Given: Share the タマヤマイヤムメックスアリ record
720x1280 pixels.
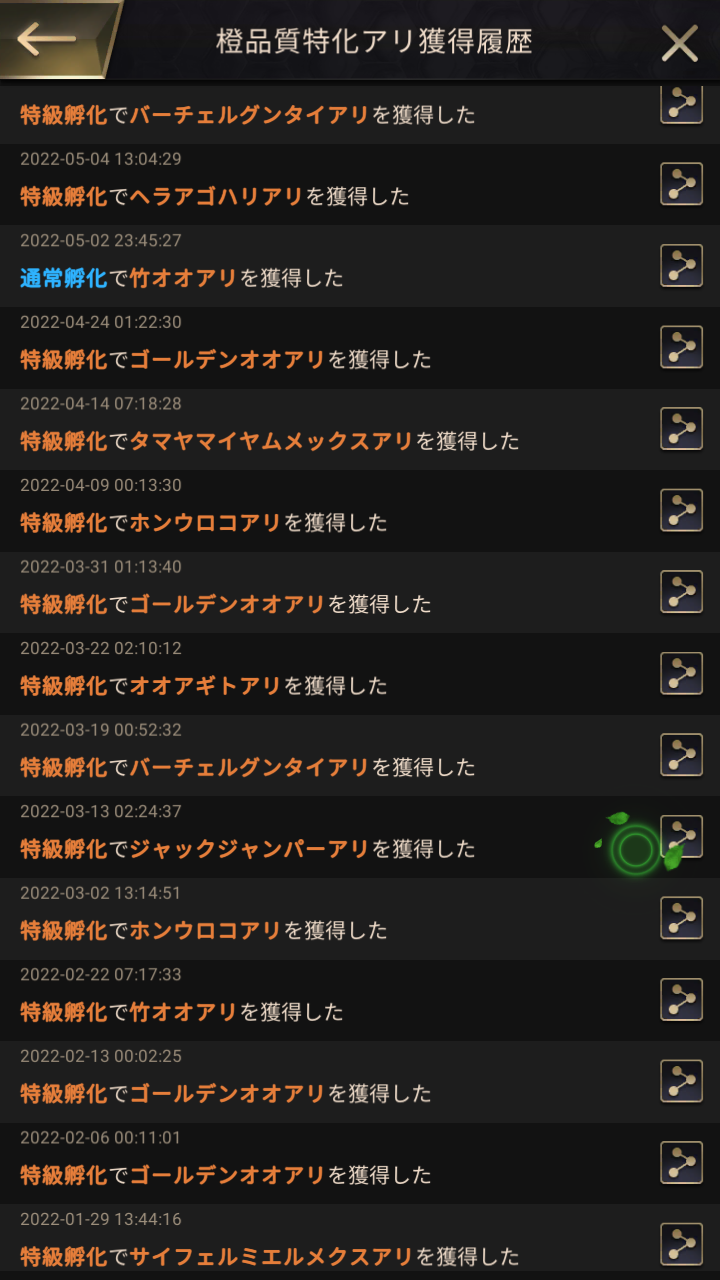Looking at the screenshot, I should point(681,429).
